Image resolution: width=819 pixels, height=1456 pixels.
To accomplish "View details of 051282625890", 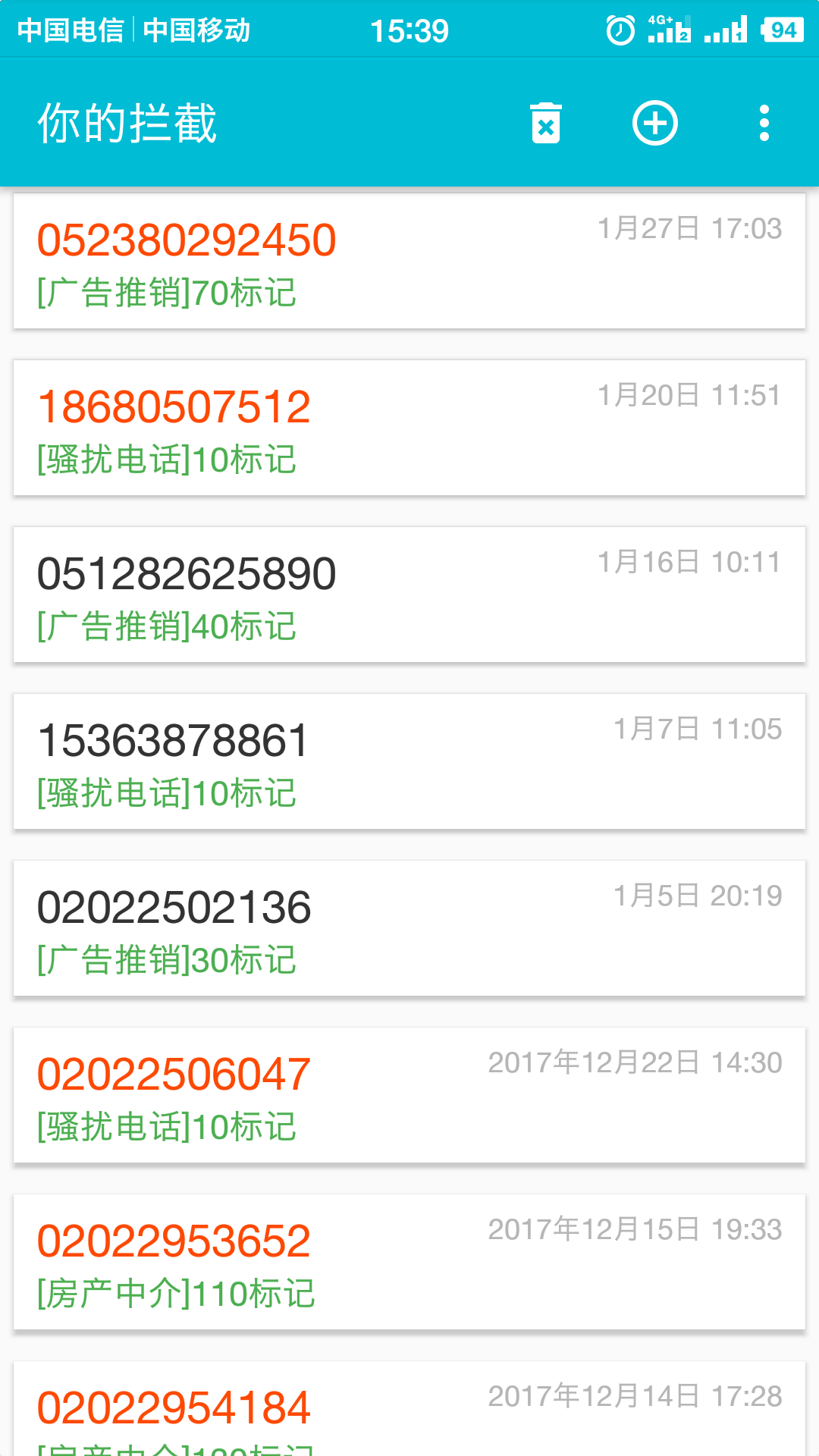I will 409,595.
